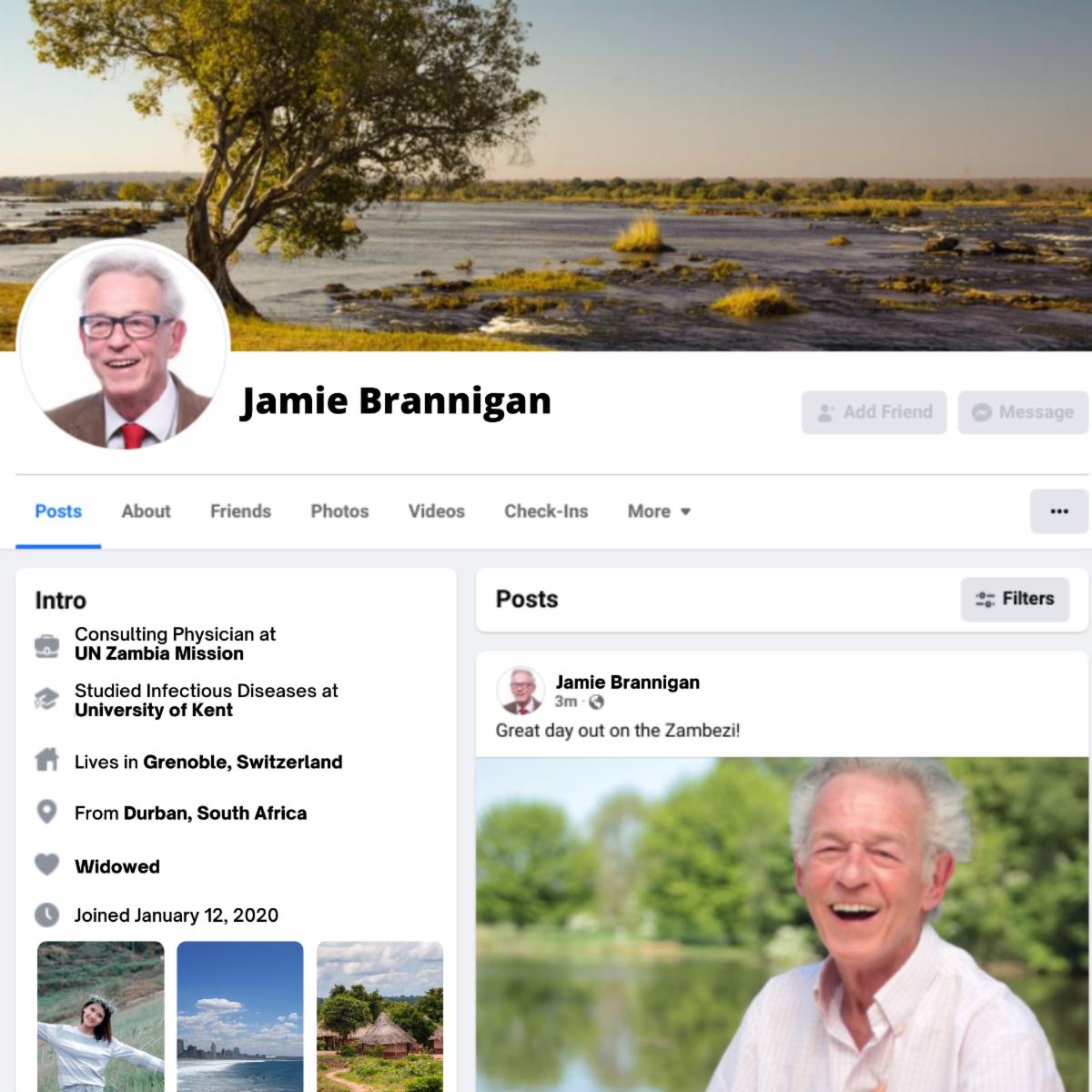Tap Jamie Brannigan's name on the post
The height and width of the screenshot is (1092, 1092).
[x=627, y=682]
